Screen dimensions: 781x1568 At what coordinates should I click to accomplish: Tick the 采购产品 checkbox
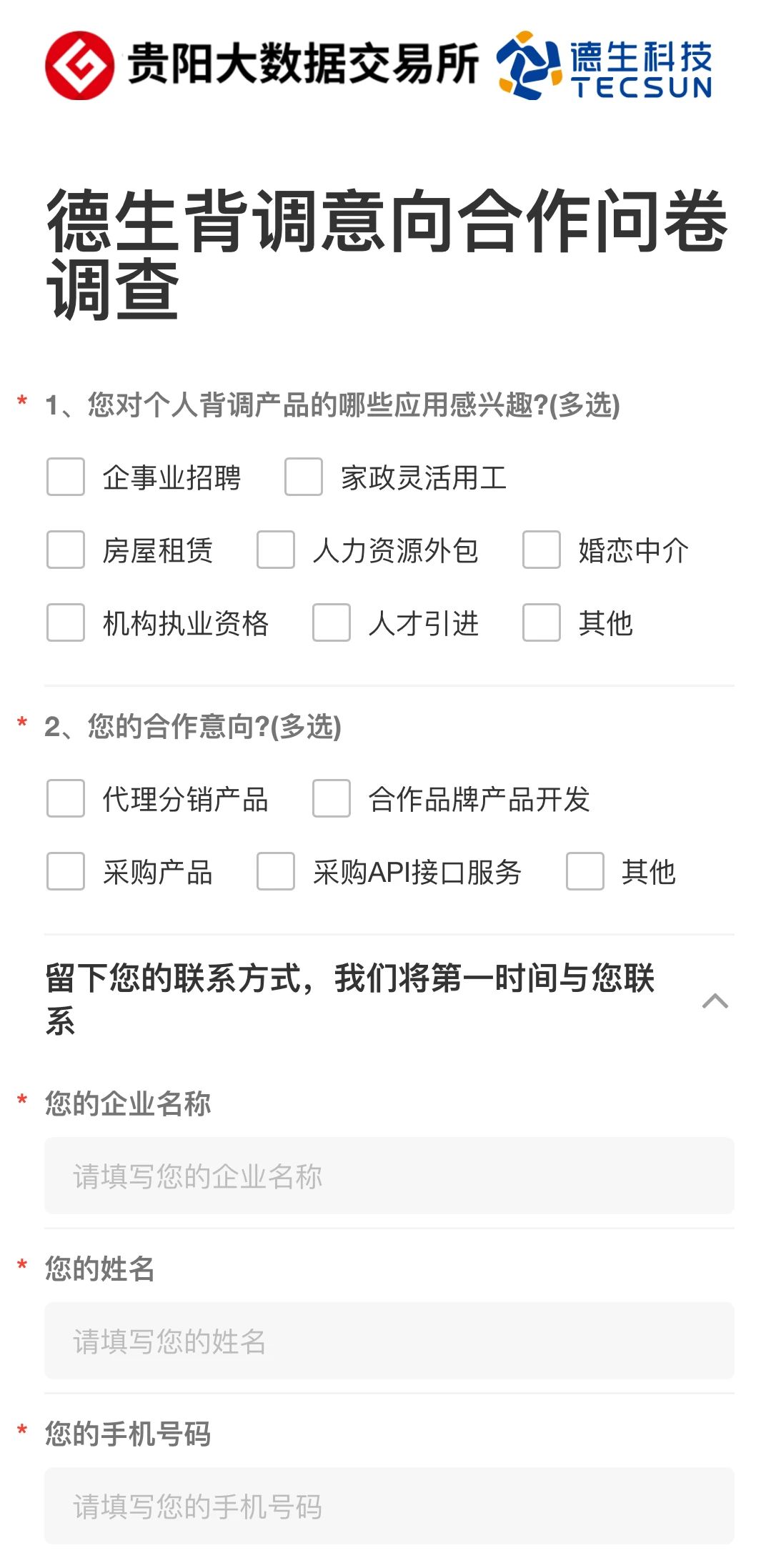click(x=66, y=871)
